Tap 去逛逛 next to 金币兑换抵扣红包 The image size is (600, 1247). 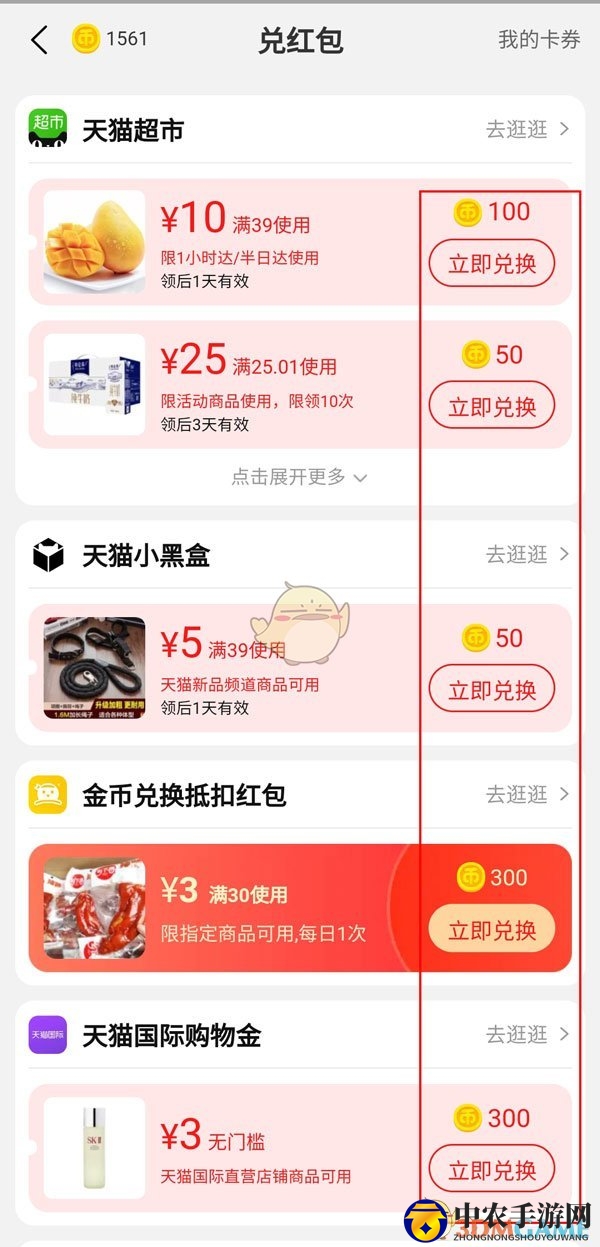527,794
